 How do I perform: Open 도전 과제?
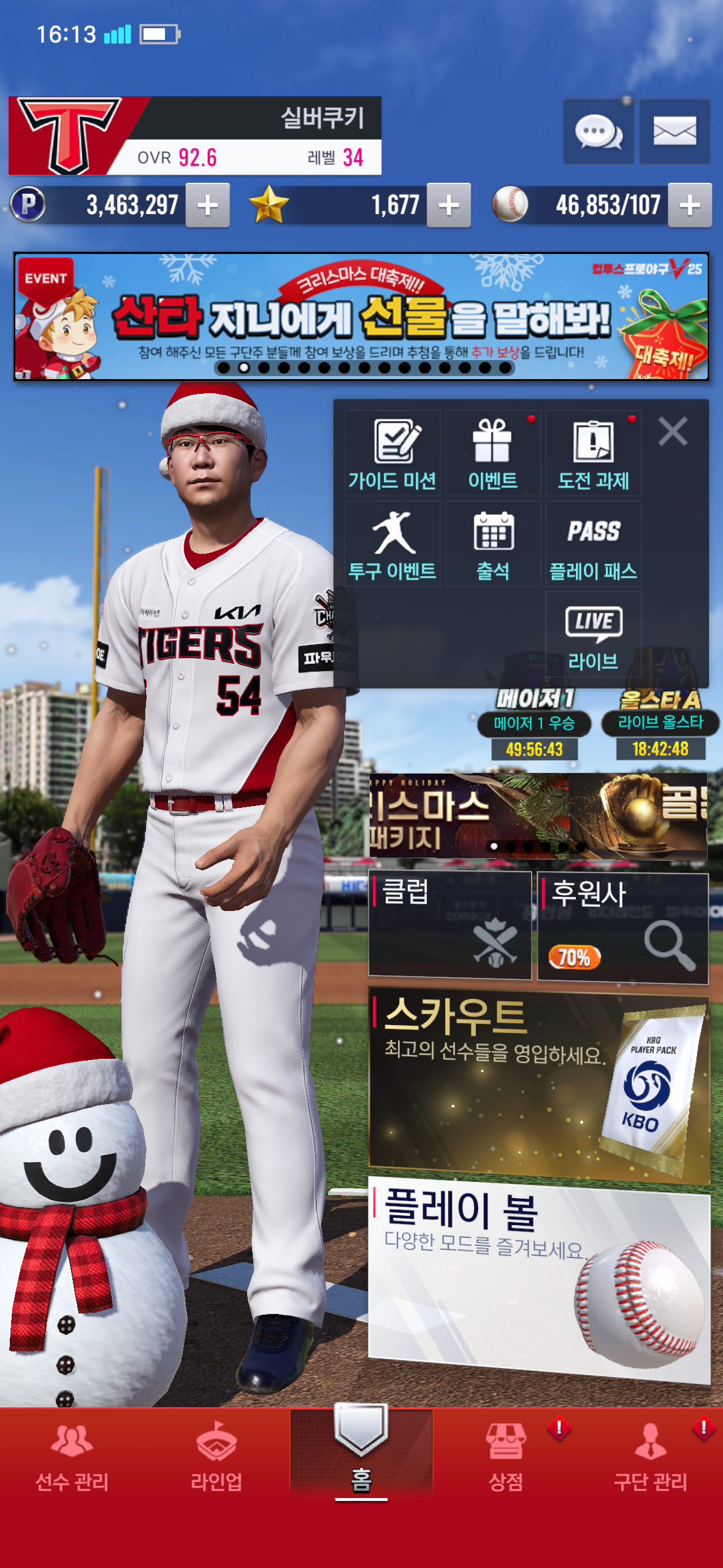[x=593, y=454]
